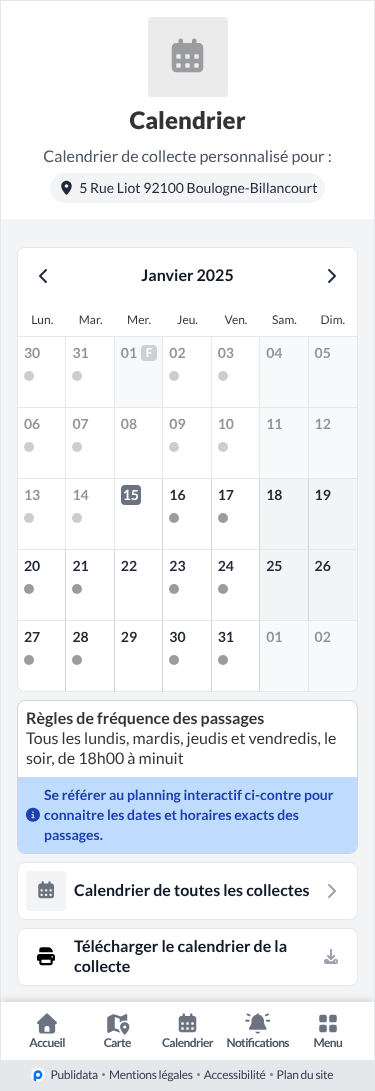Switch to the Calendrier tab
The image size is (375, 1091).
point(187,1031)
